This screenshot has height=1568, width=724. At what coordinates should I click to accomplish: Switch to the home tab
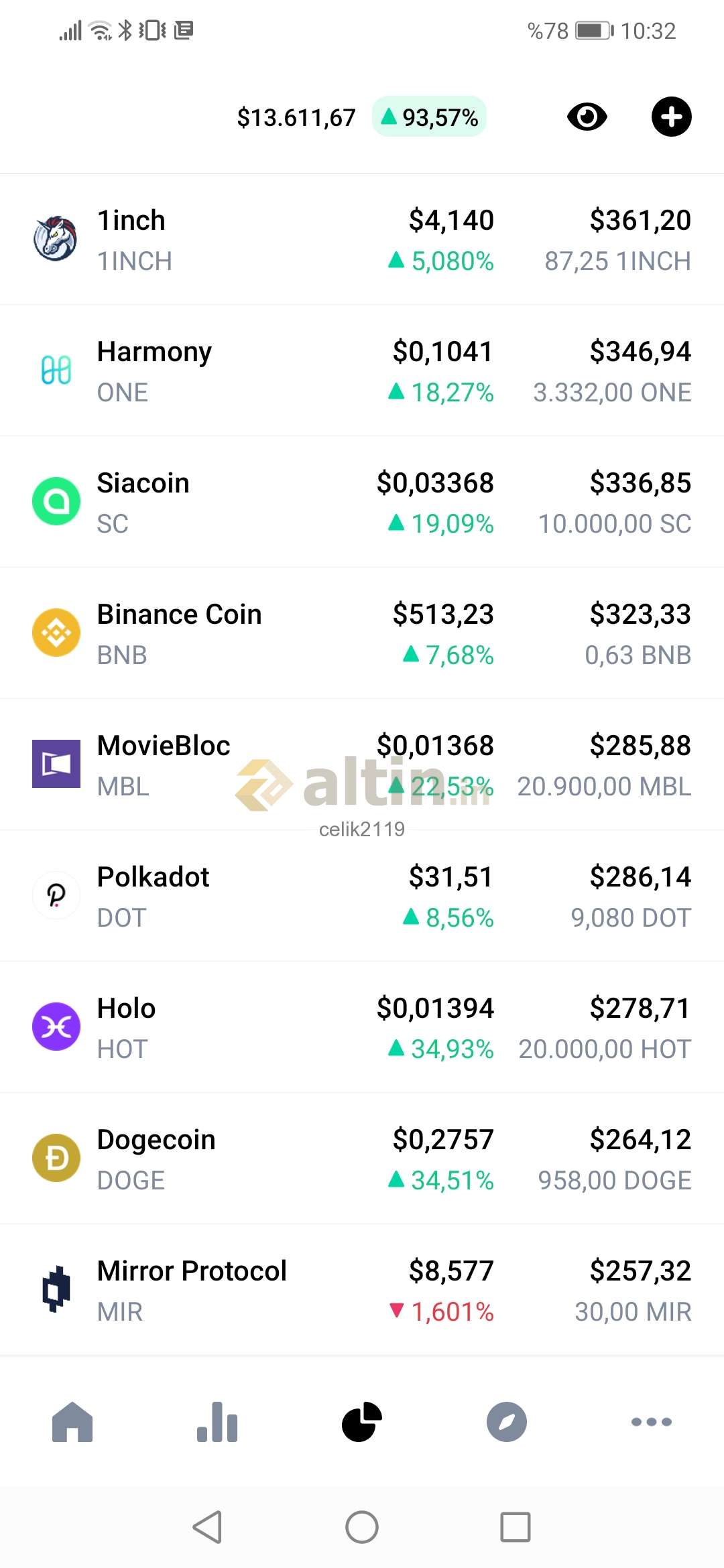click(72, 1421)
